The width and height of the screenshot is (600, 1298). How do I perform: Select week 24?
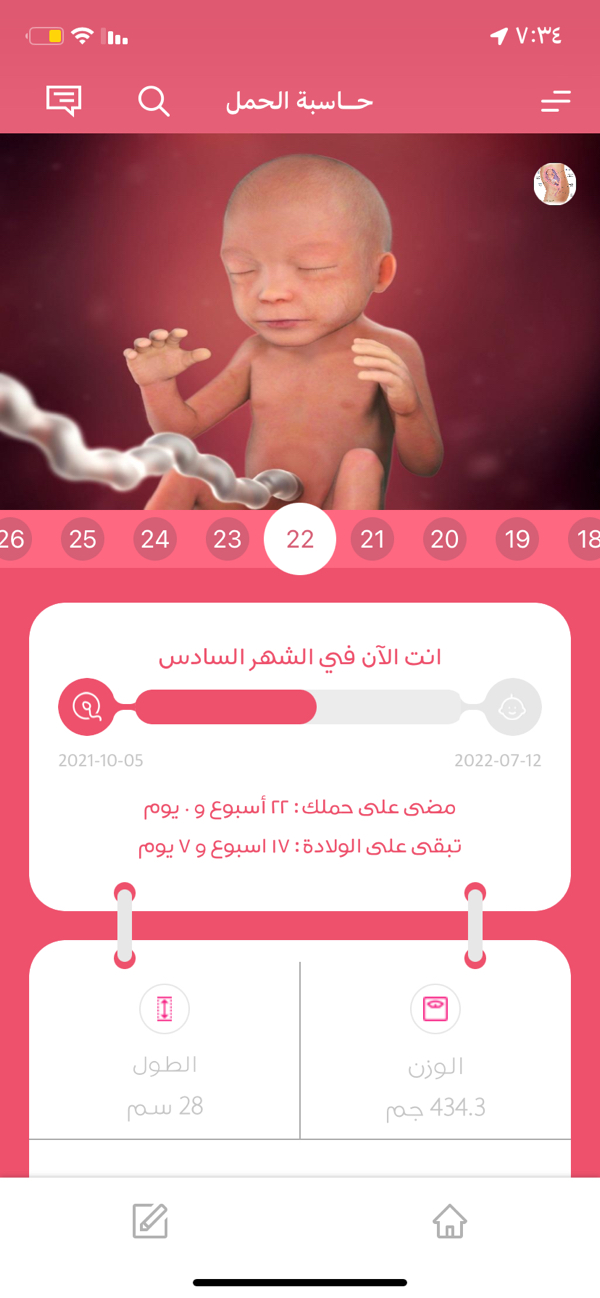click(x=155, y=540)
